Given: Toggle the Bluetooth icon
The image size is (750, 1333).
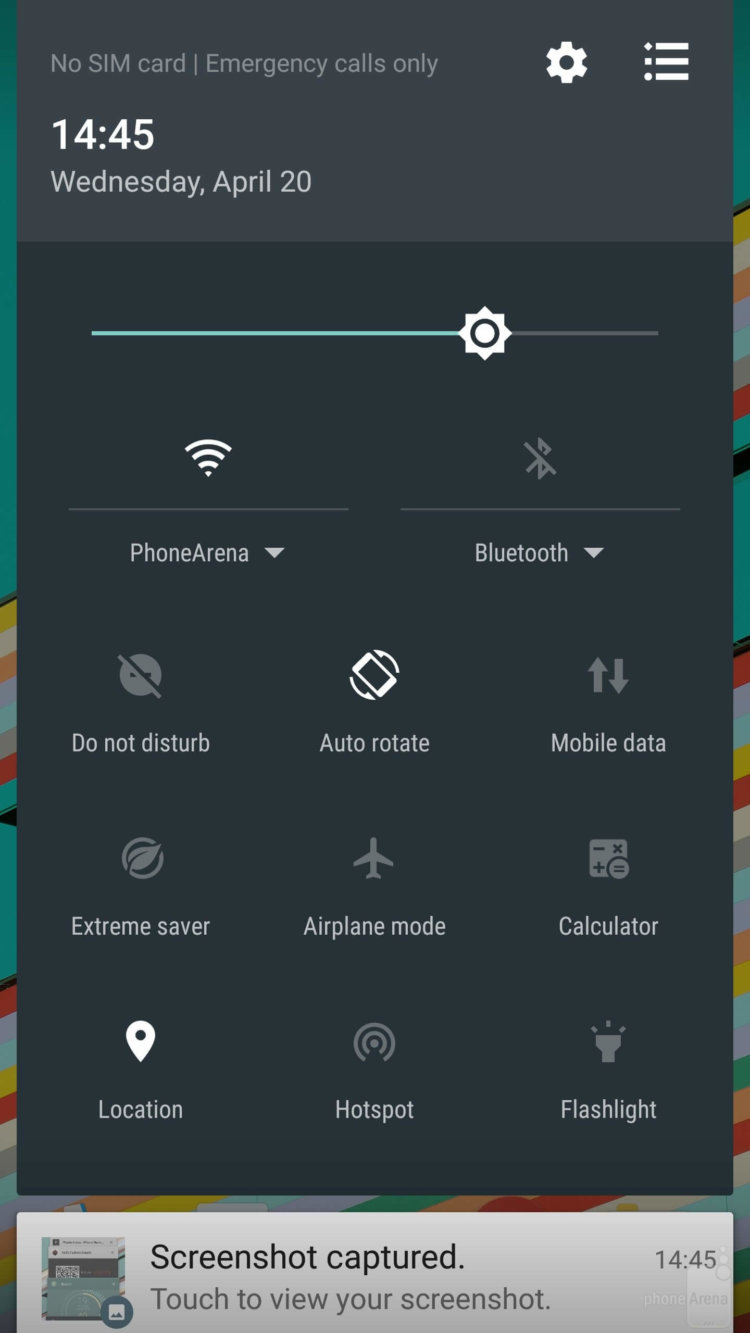Looking at the screenshot, I should coord(540,458).
